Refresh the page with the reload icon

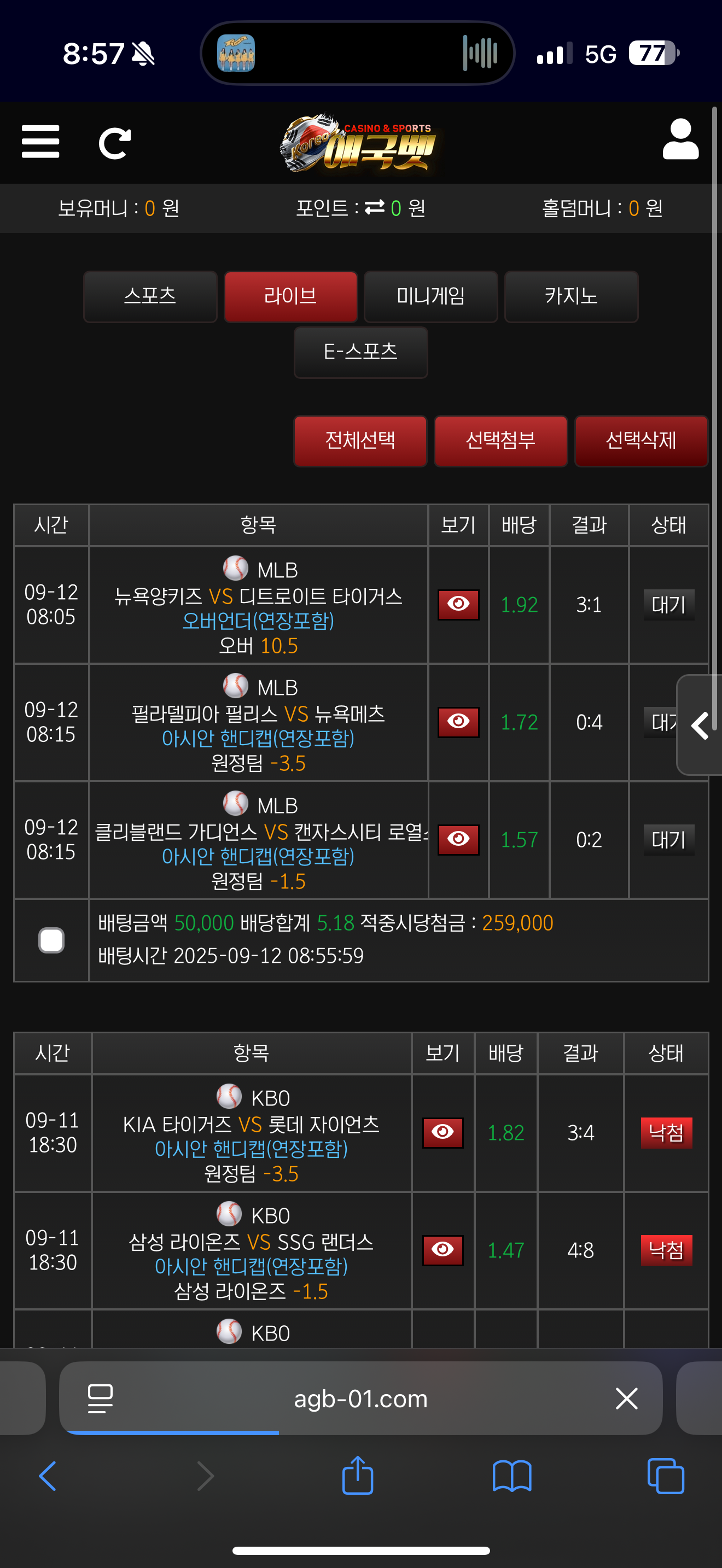(x=114, y=144)
